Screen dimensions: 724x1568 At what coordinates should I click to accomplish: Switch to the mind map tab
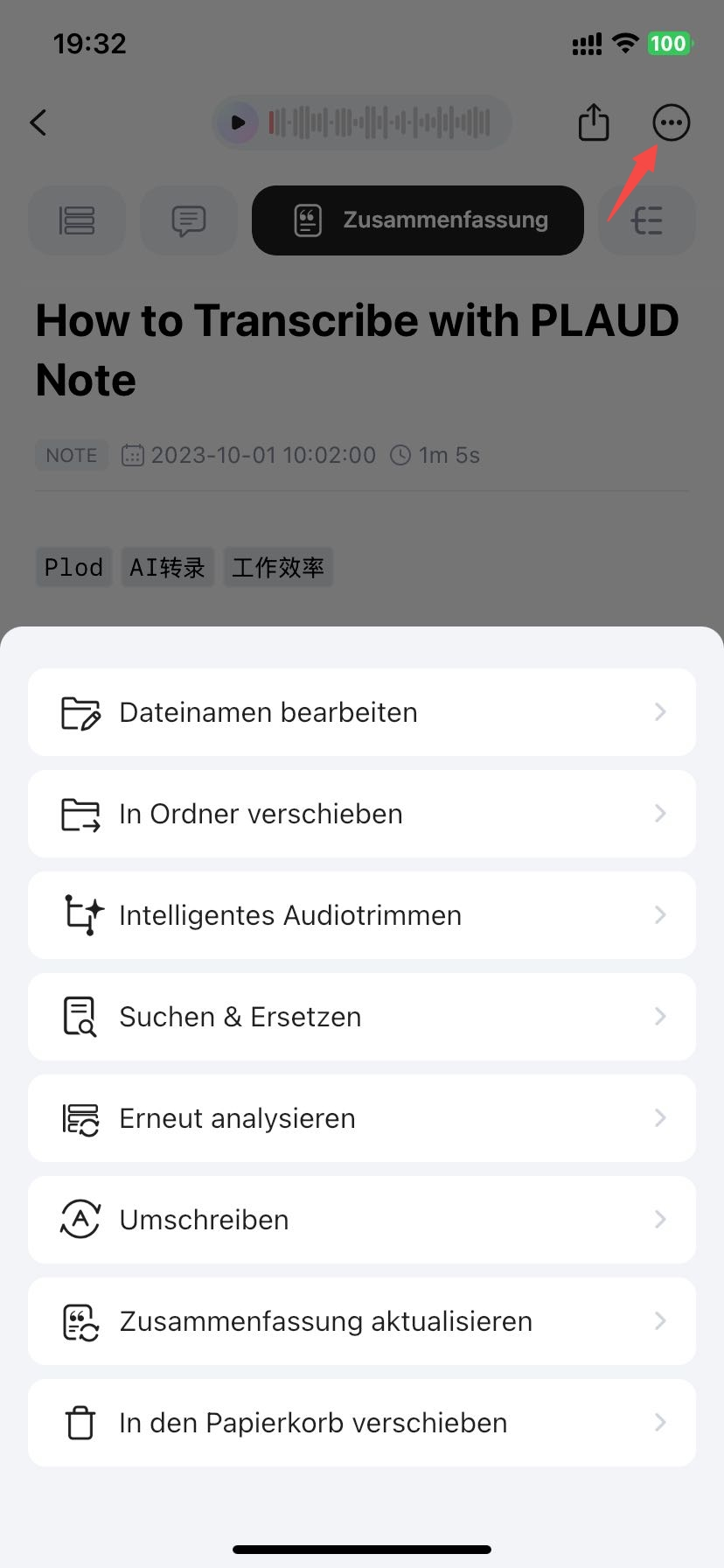point(648,220)
